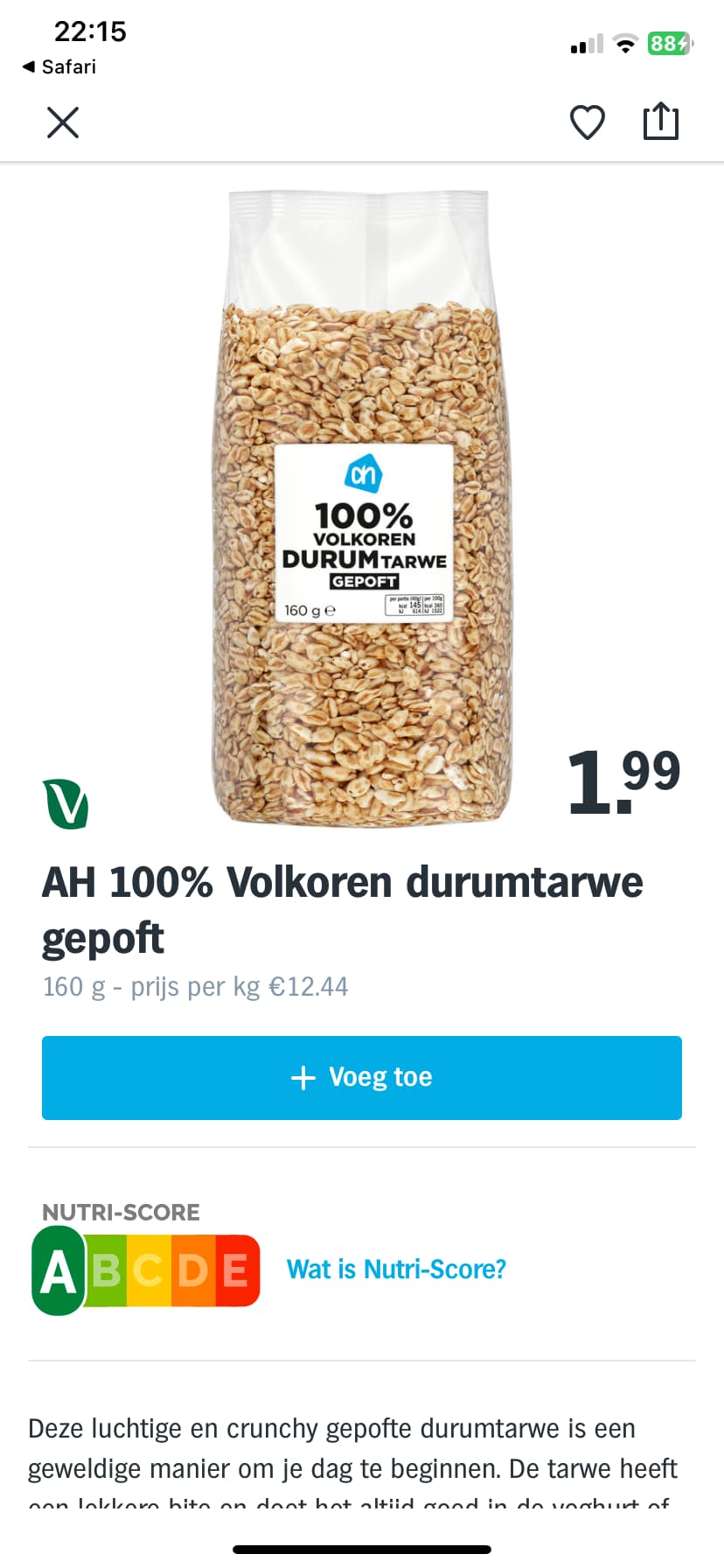Close the product detail page
This screenshot has height=1568, width=724.
tap(63, 122)
